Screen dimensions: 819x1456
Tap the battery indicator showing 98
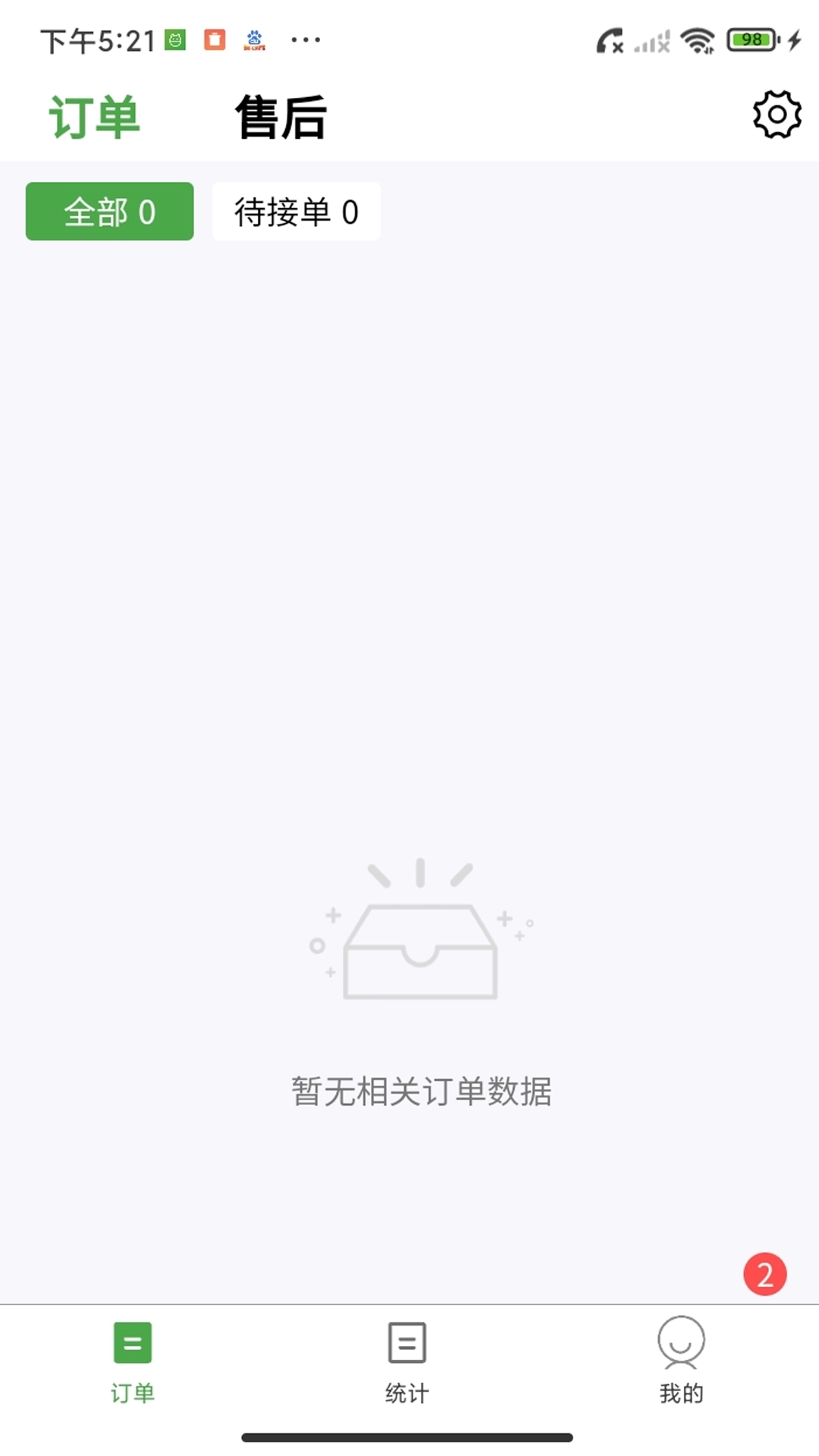click(752, 39)
